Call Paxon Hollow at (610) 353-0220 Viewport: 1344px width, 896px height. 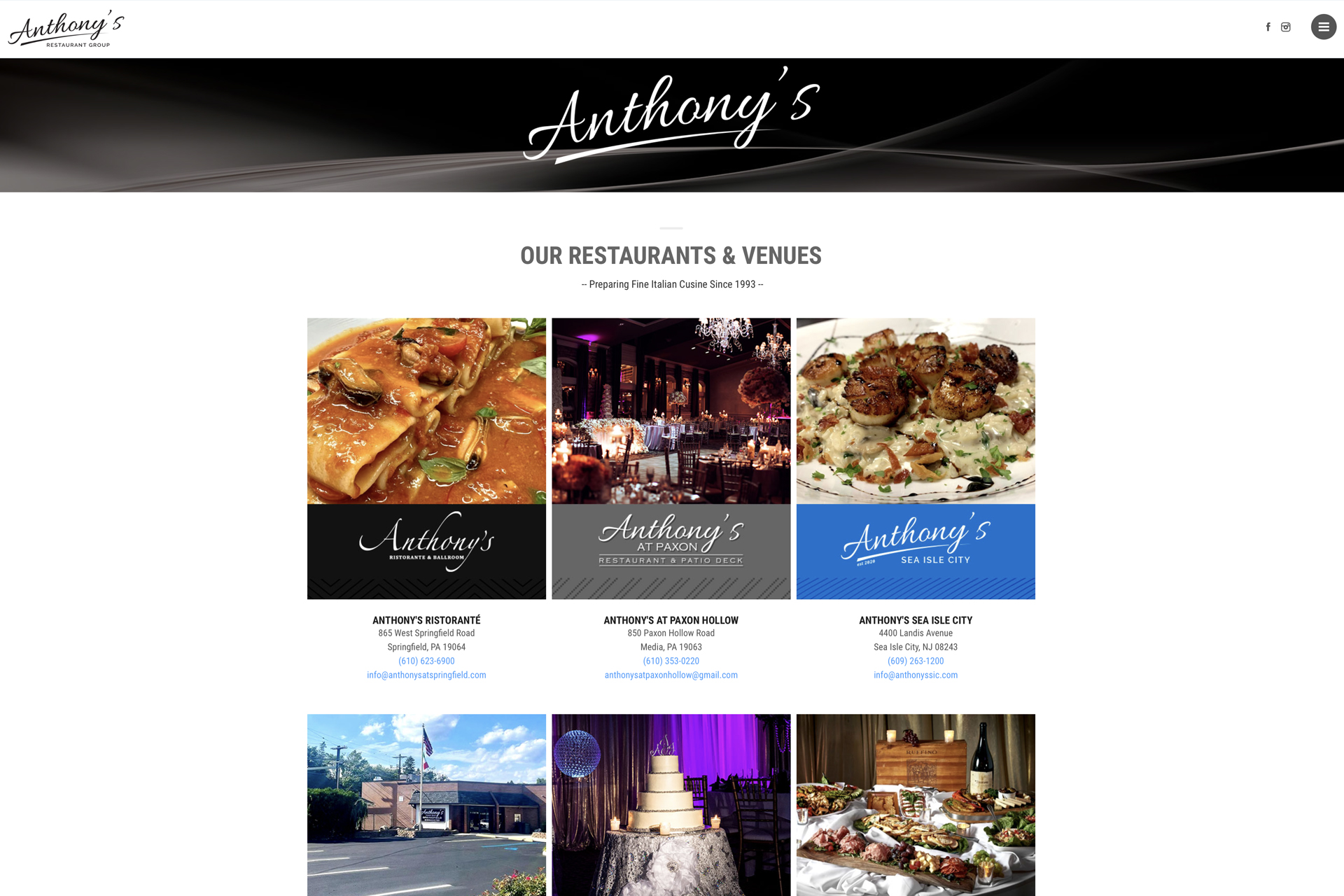pos(671,661)
